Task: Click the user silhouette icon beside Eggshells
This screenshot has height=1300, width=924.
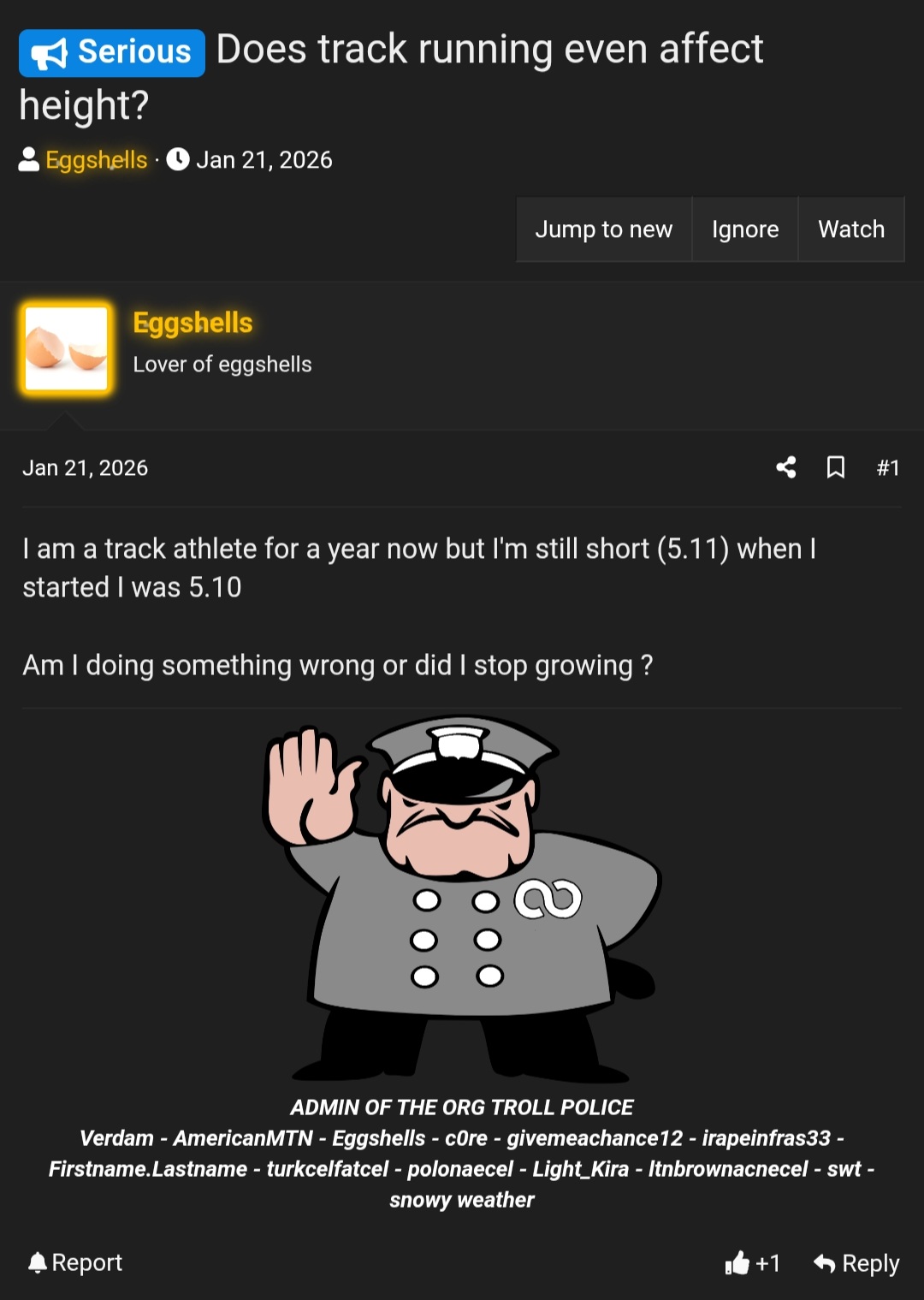Action: point(29,158)
